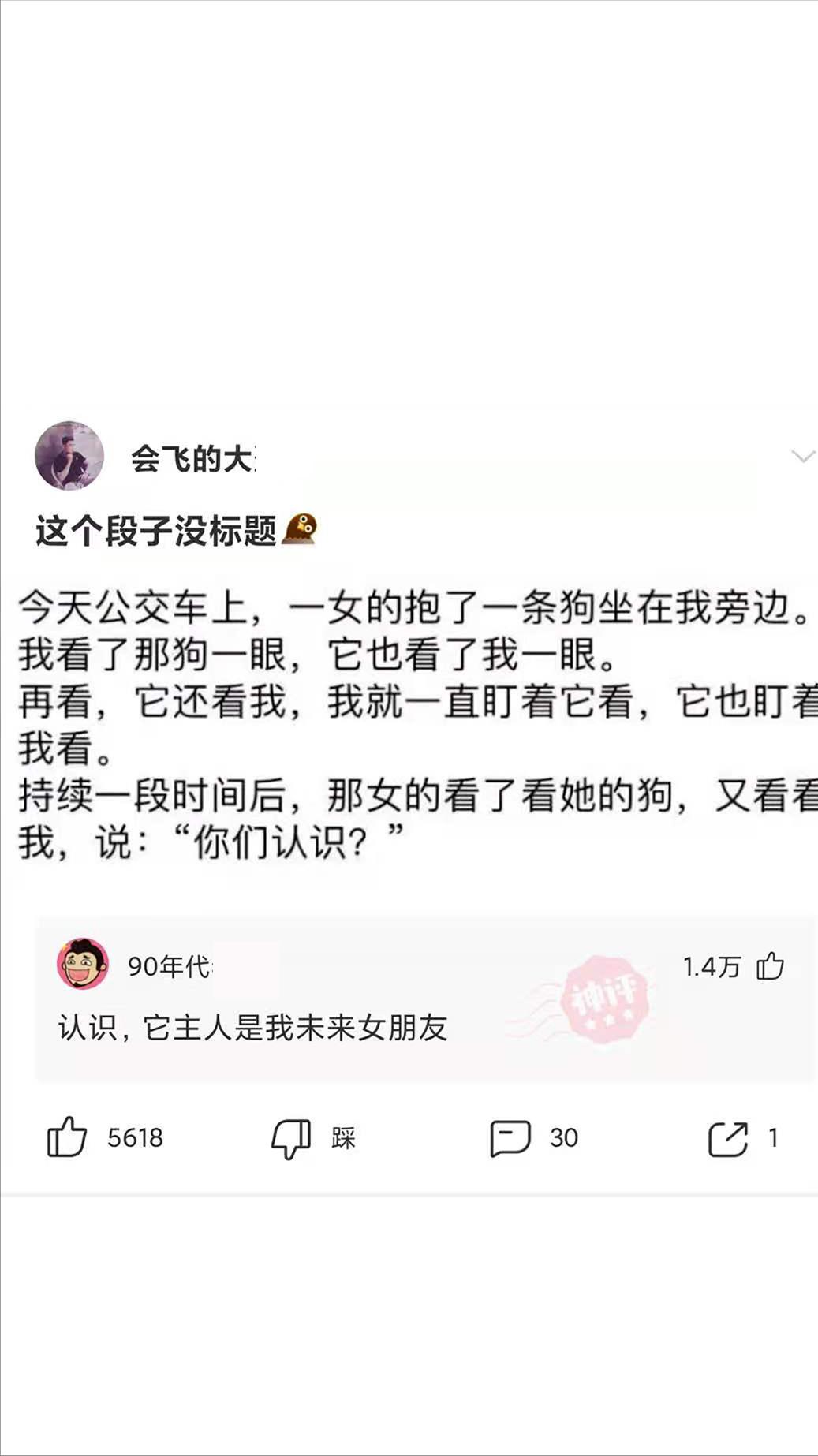818x1456 pixels.
Task: Click the 踩 text label
Action: click(x=341, y=1137)
